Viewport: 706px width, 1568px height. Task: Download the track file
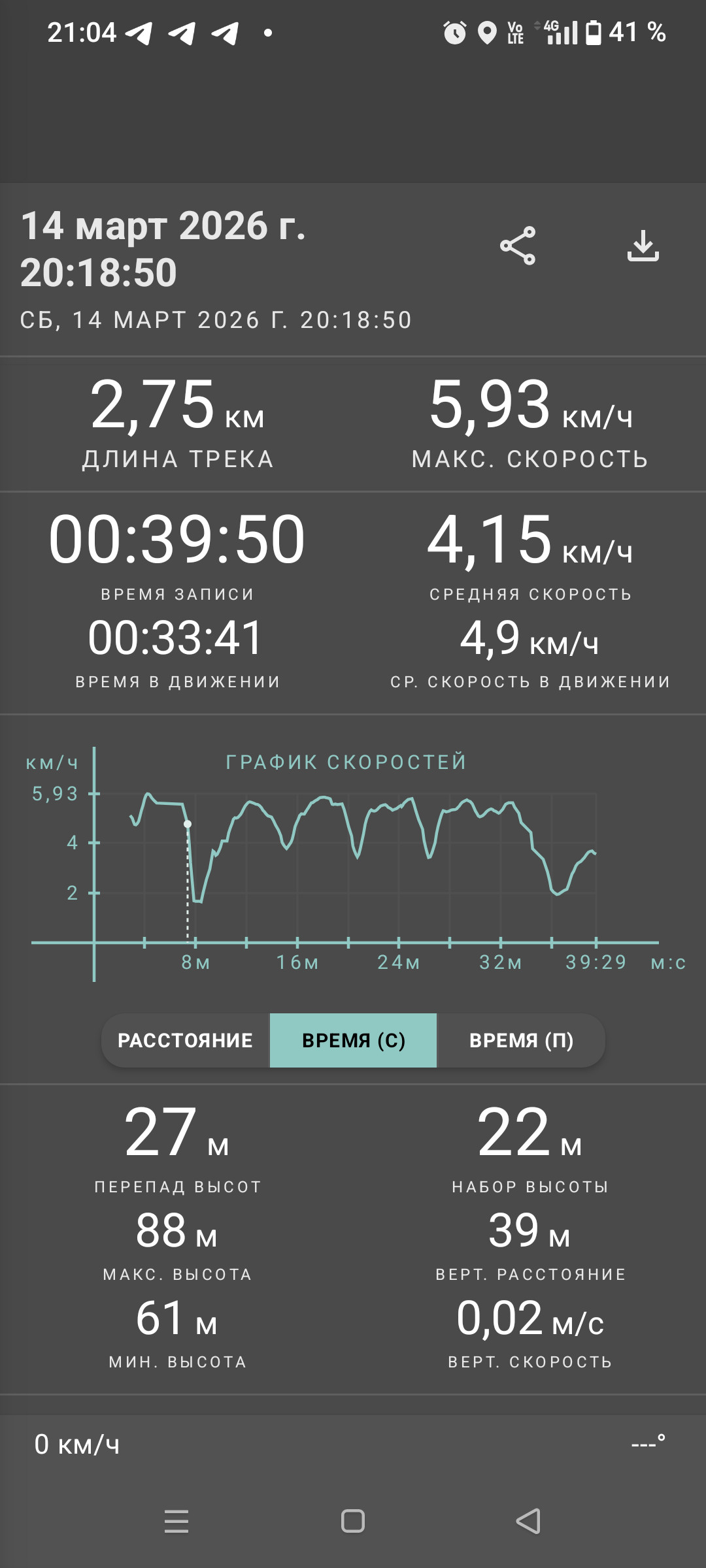point(643,246)
